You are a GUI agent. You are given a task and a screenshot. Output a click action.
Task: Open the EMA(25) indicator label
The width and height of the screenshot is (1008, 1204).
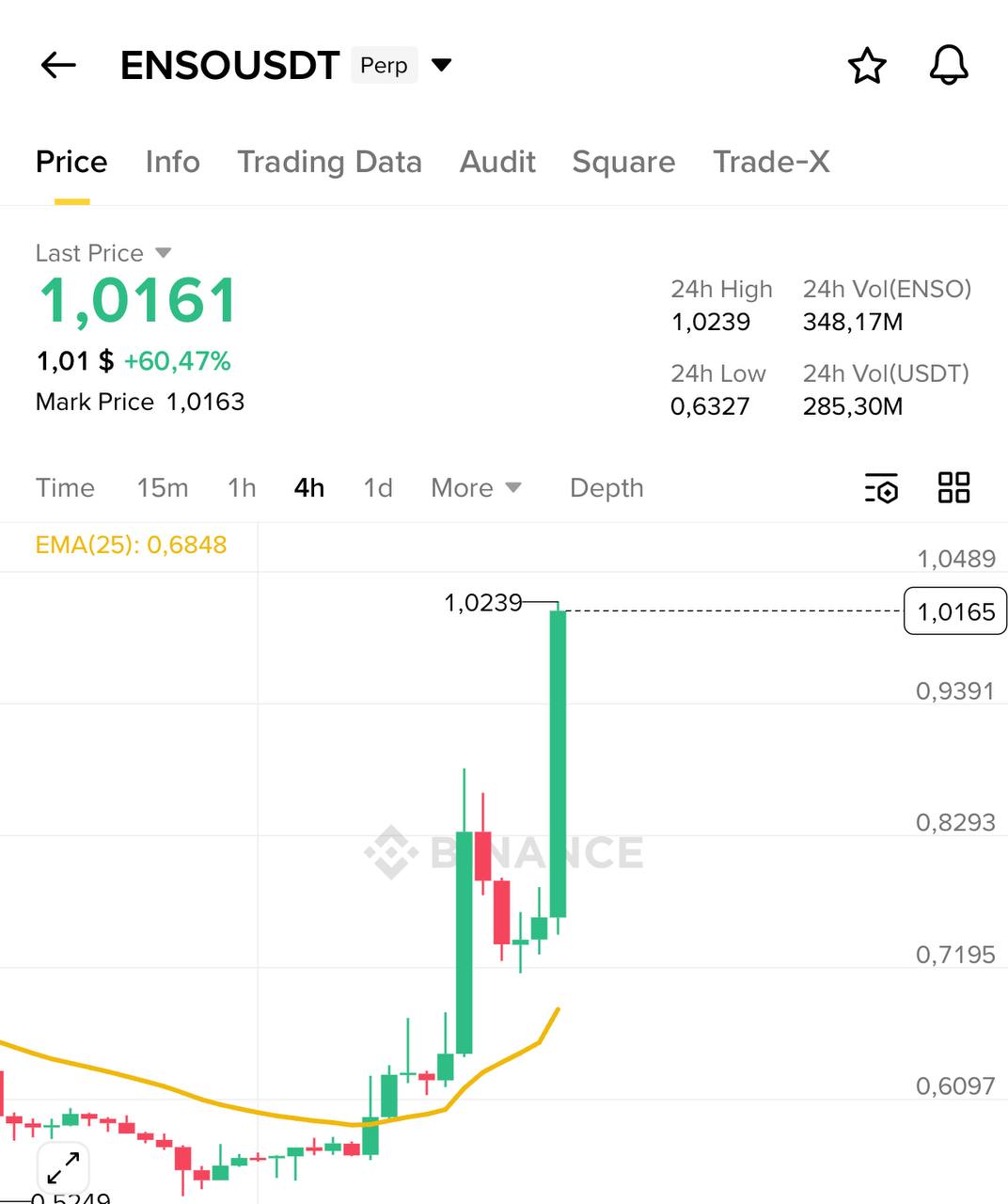tap(131, 544)
